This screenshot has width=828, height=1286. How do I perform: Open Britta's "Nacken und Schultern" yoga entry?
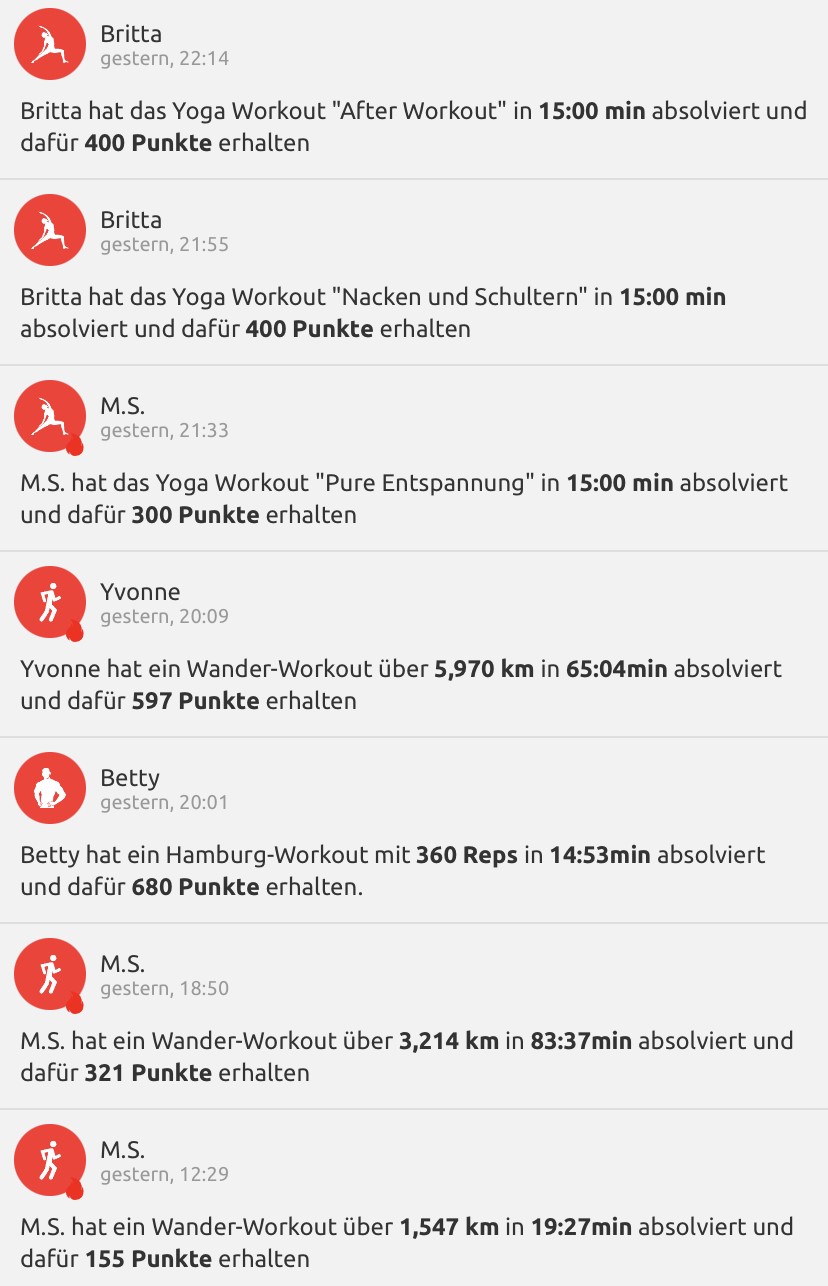coord(414,312)
